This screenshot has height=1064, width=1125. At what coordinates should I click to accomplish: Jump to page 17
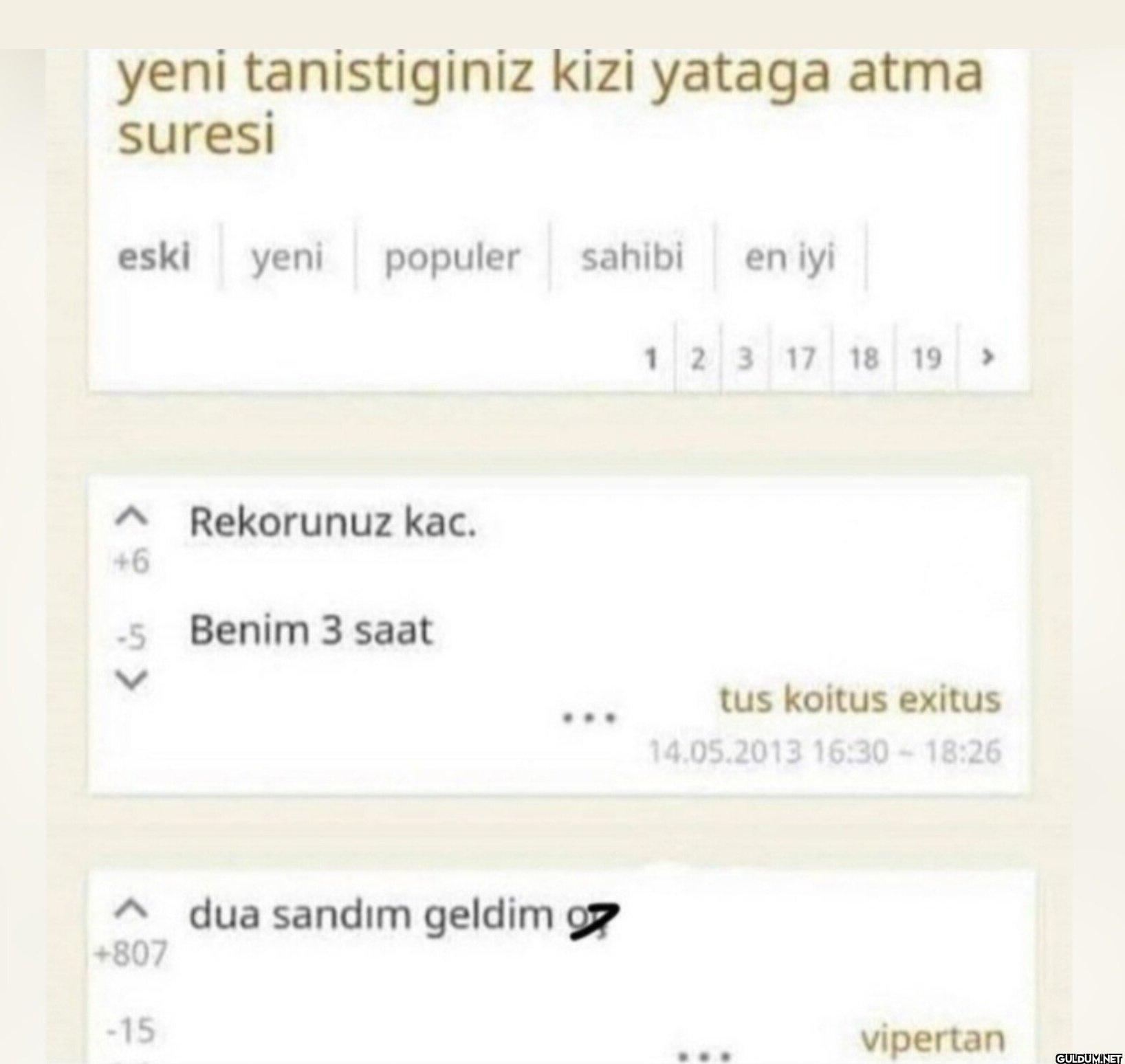click(x=800, y=358)
